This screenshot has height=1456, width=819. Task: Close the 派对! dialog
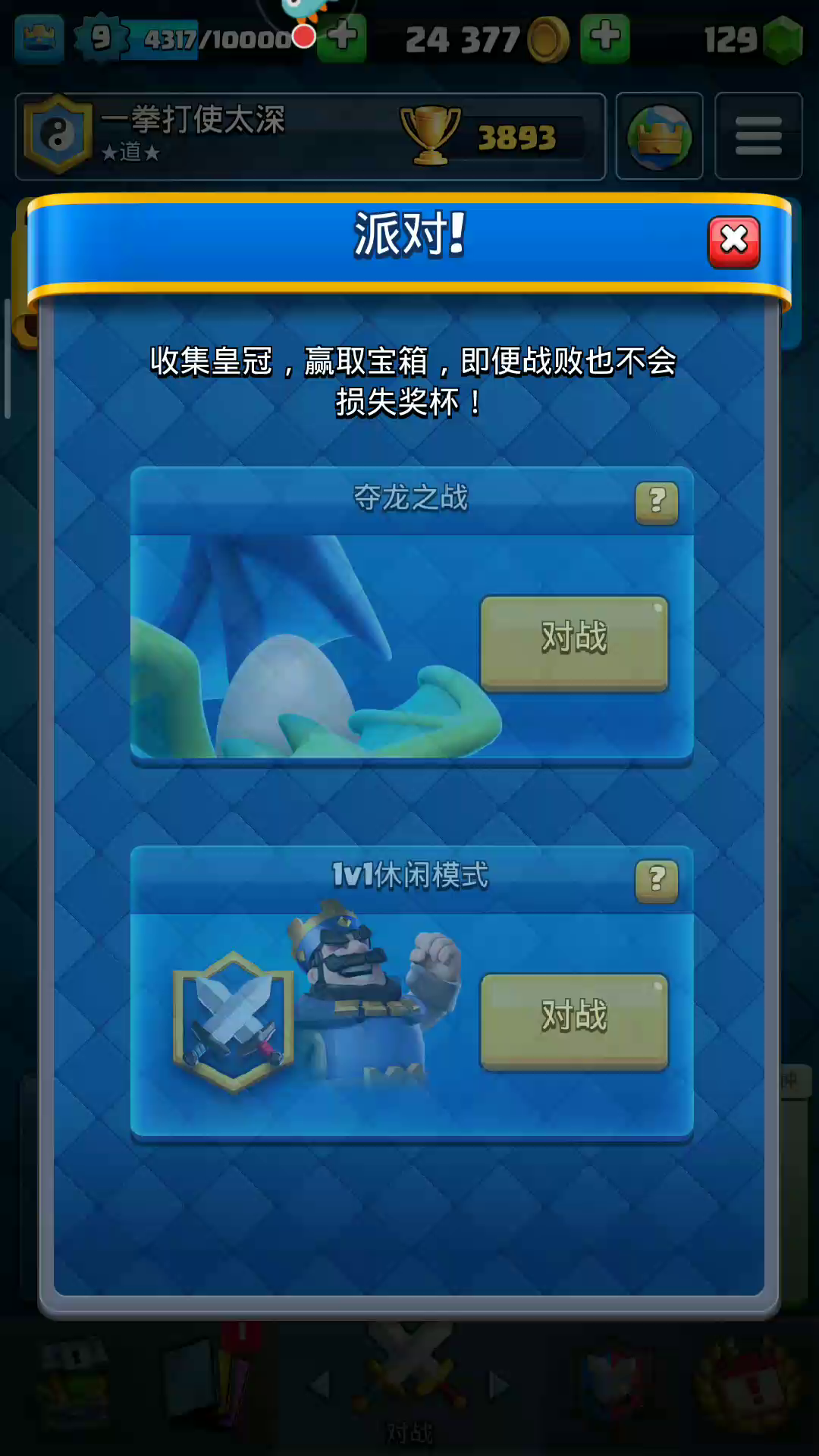733,242
